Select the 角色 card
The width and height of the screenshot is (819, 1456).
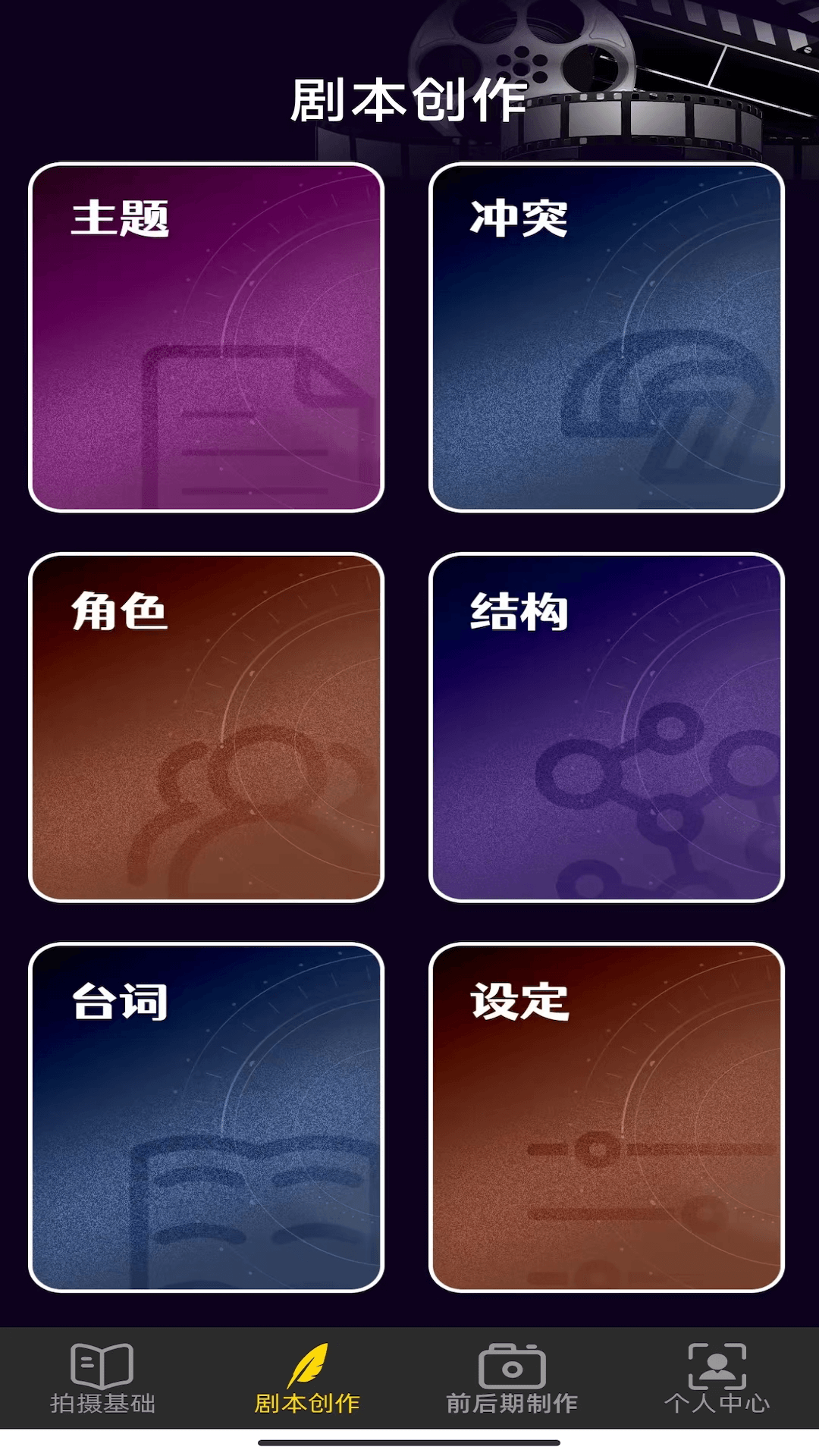click(x=206, y=728)
